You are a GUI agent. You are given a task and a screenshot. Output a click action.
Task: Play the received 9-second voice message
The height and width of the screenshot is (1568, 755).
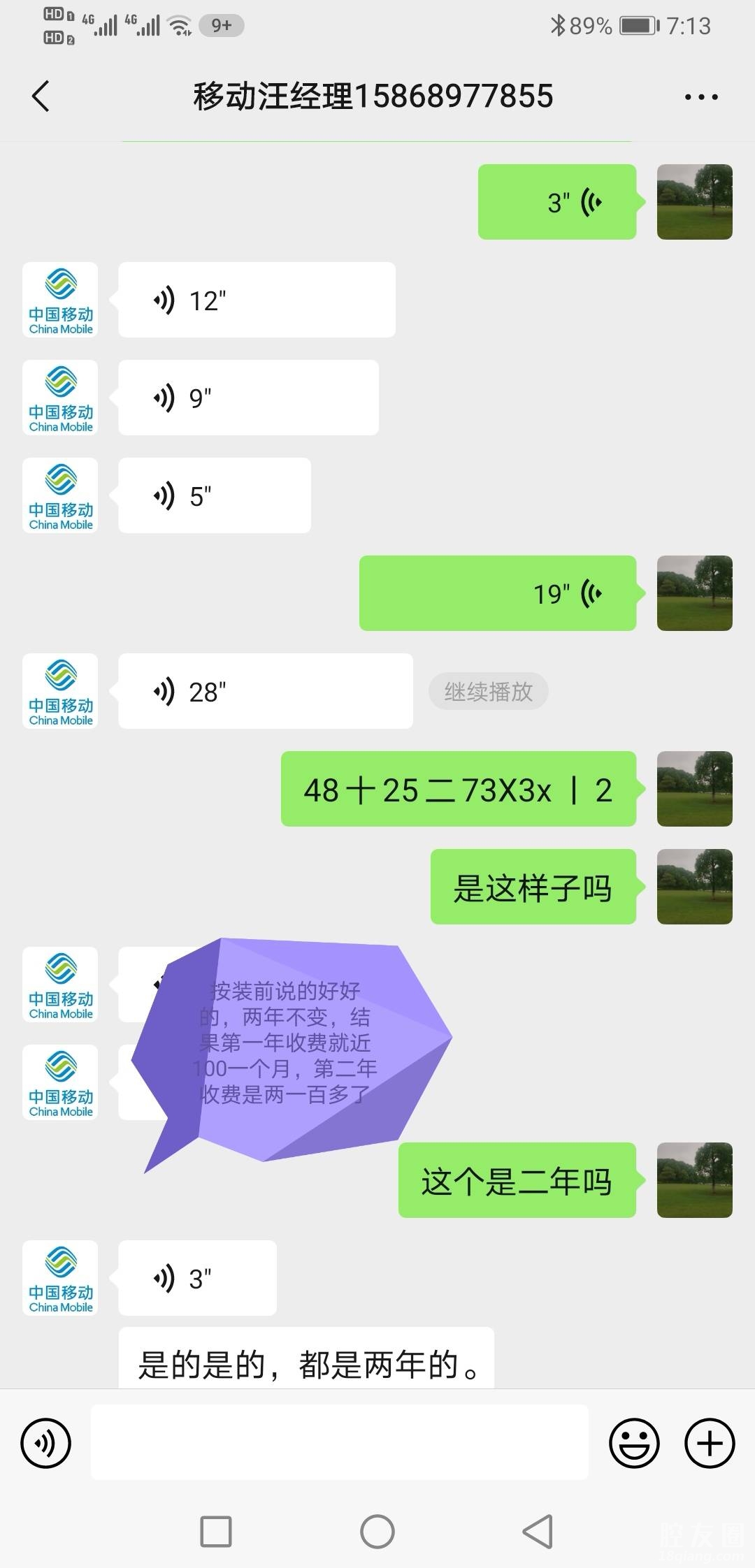coord(247,398)
